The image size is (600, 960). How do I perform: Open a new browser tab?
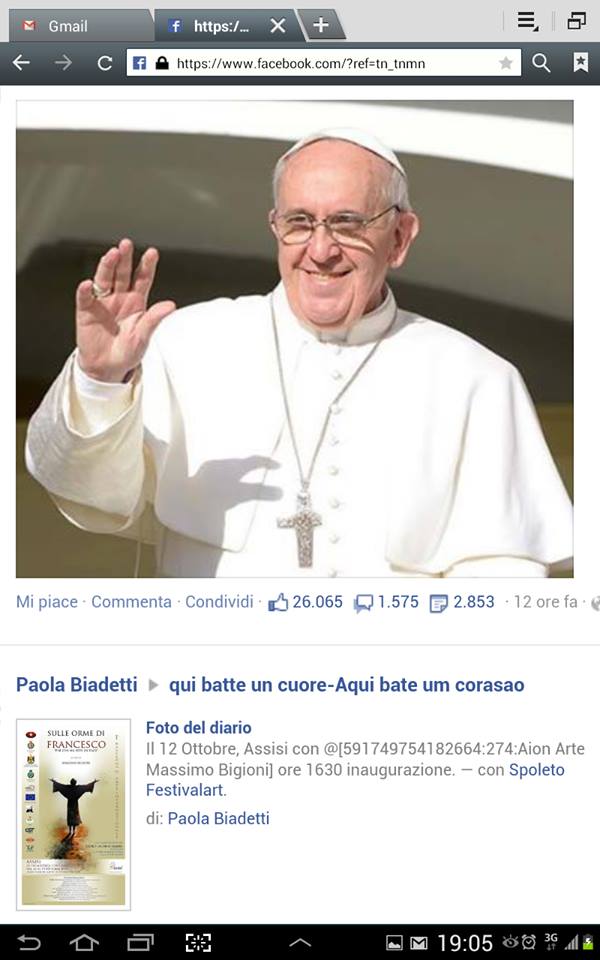tap(320, 26)
